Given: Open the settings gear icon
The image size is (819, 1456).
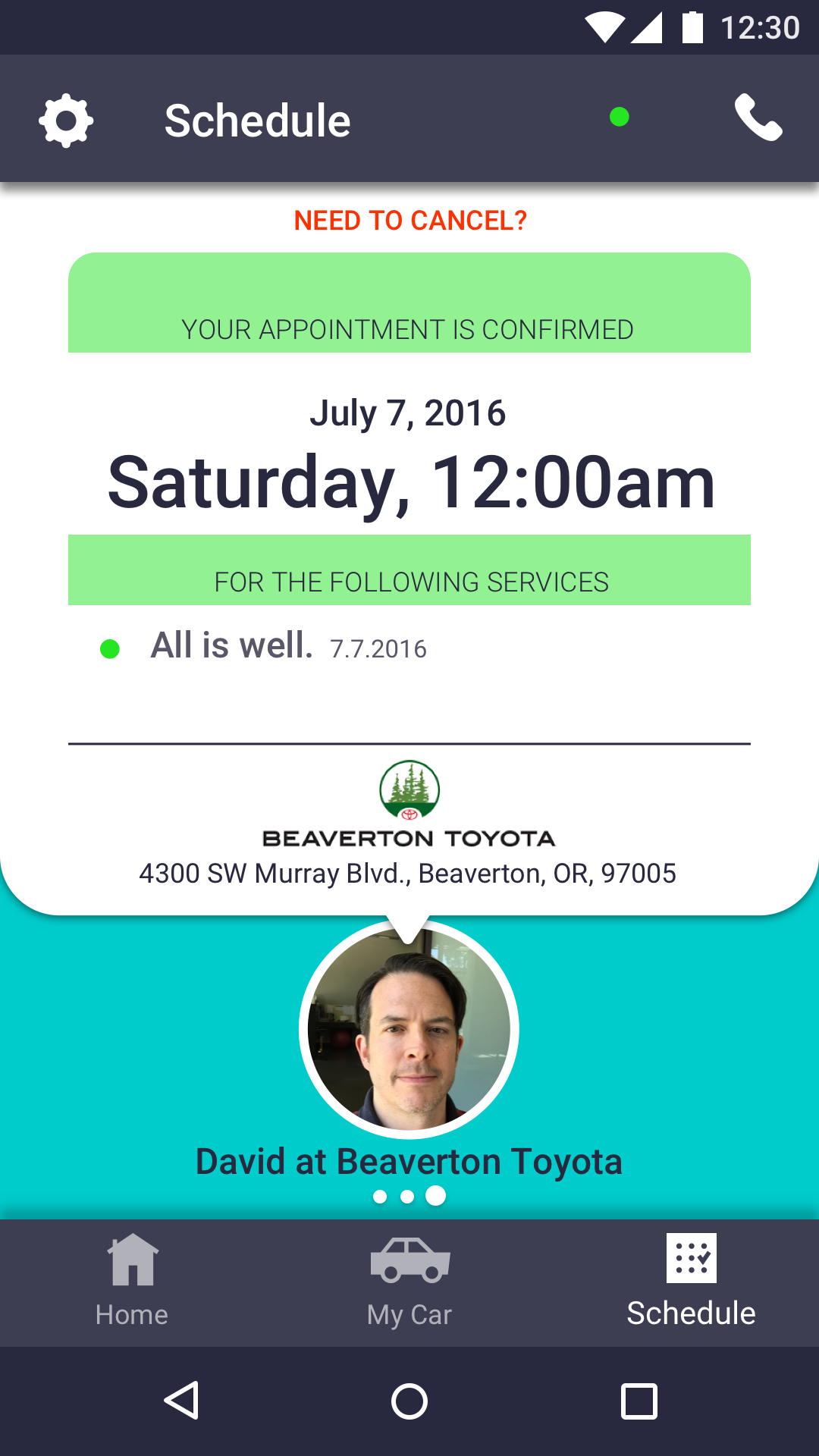Looking at the screenshot, I should [66, 120].
